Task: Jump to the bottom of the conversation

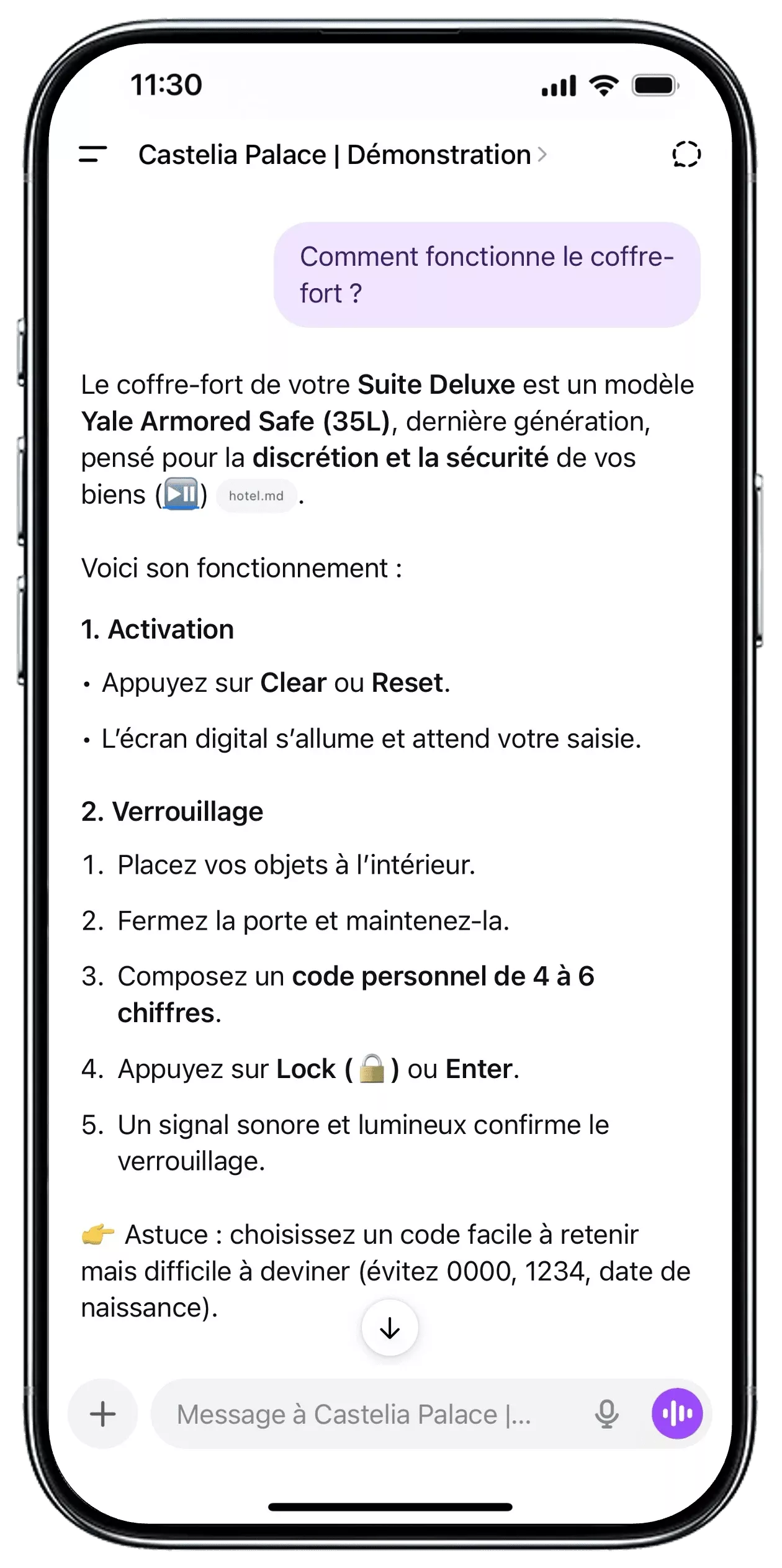Action: point(390,1328)
